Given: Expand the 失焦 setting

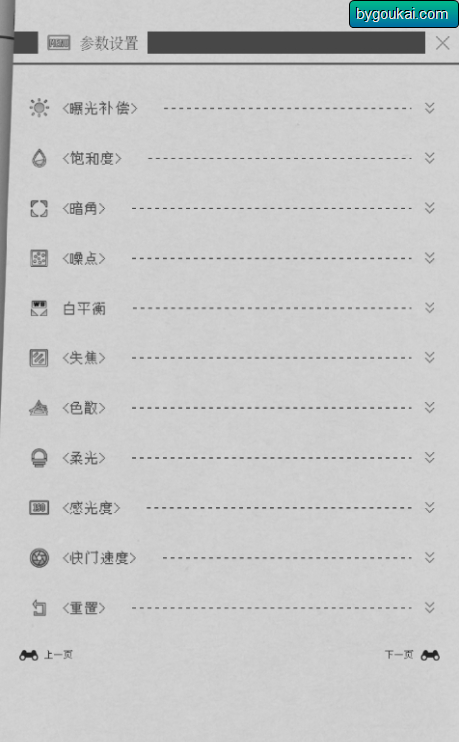Looking at the screenshot, I should pyautogui.click(x=429, y=358).
